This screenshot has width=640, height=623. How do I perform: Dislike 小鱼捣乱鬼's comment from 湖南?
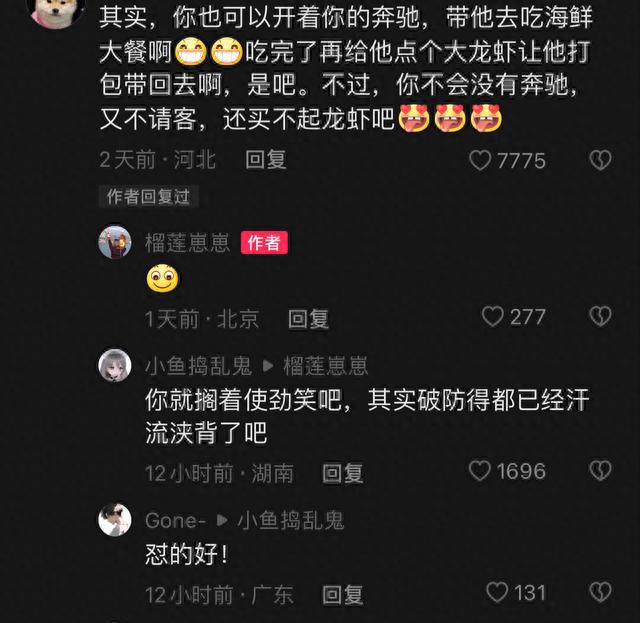pos(599,471)
